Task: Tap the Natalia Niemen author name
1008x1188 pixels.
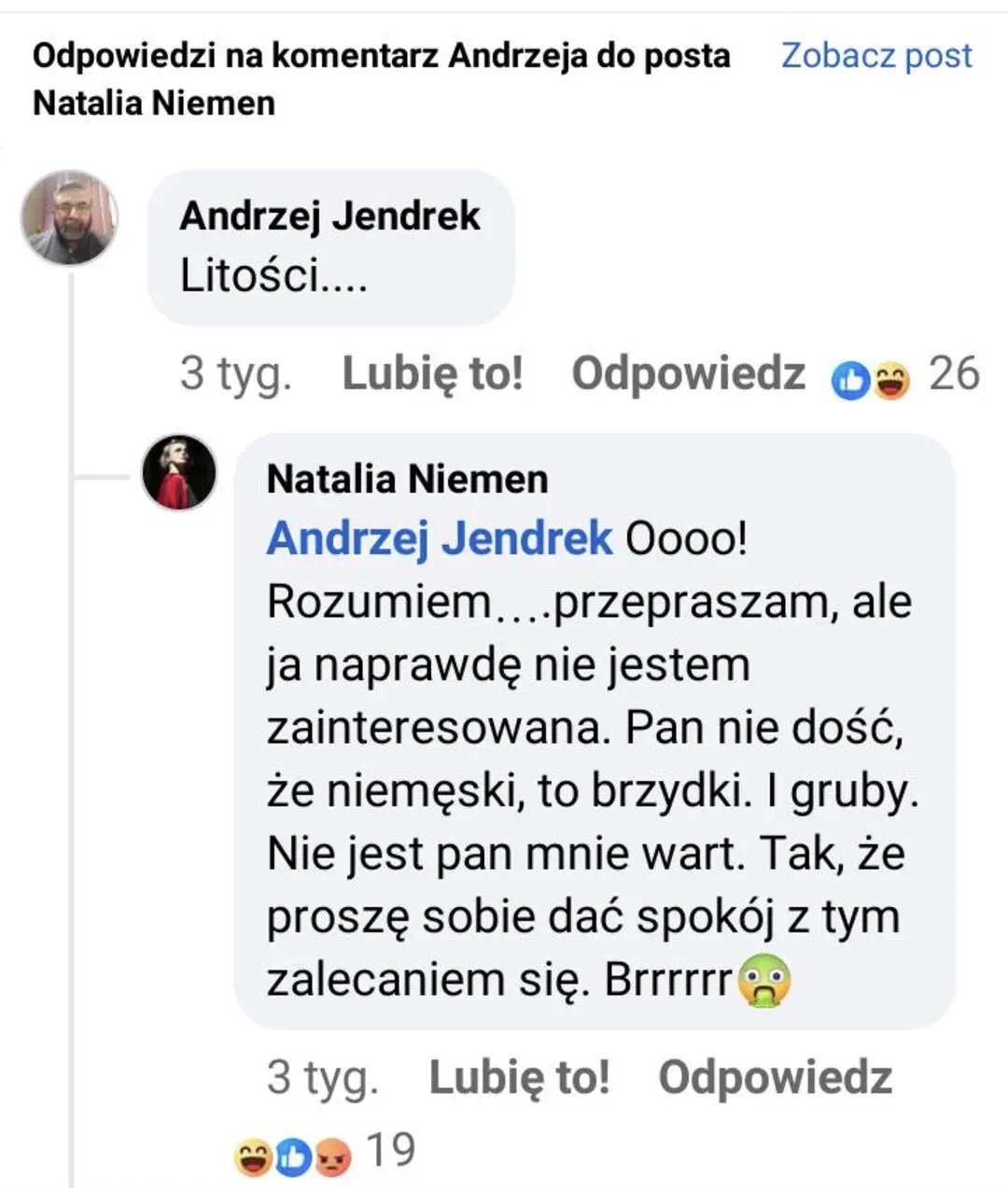Action: click(407, 479)
